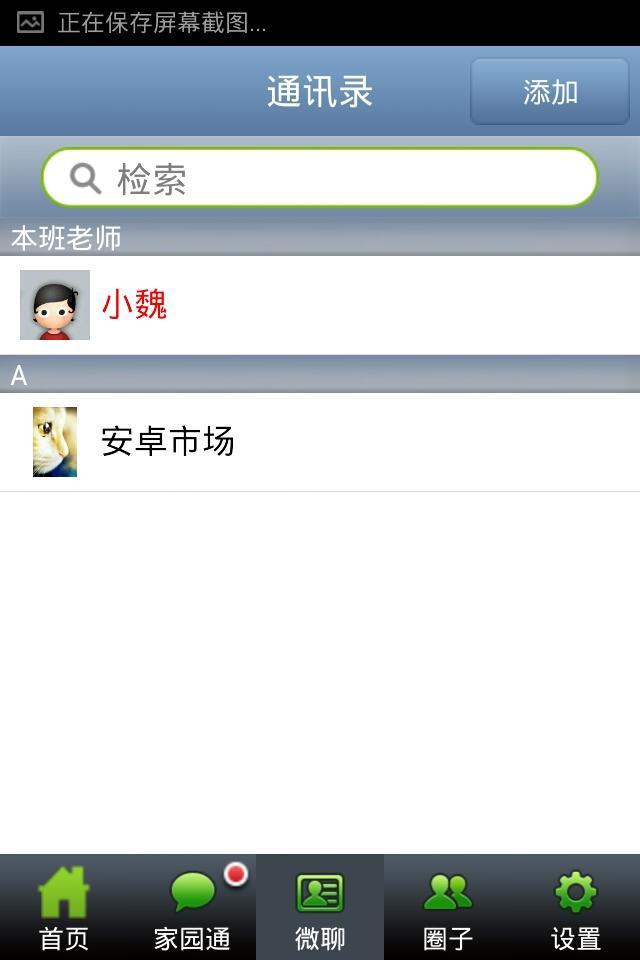This screenshot has height=960, width=640.
Task: Select the 微聊 tab
Action: (x=320, y=908)
